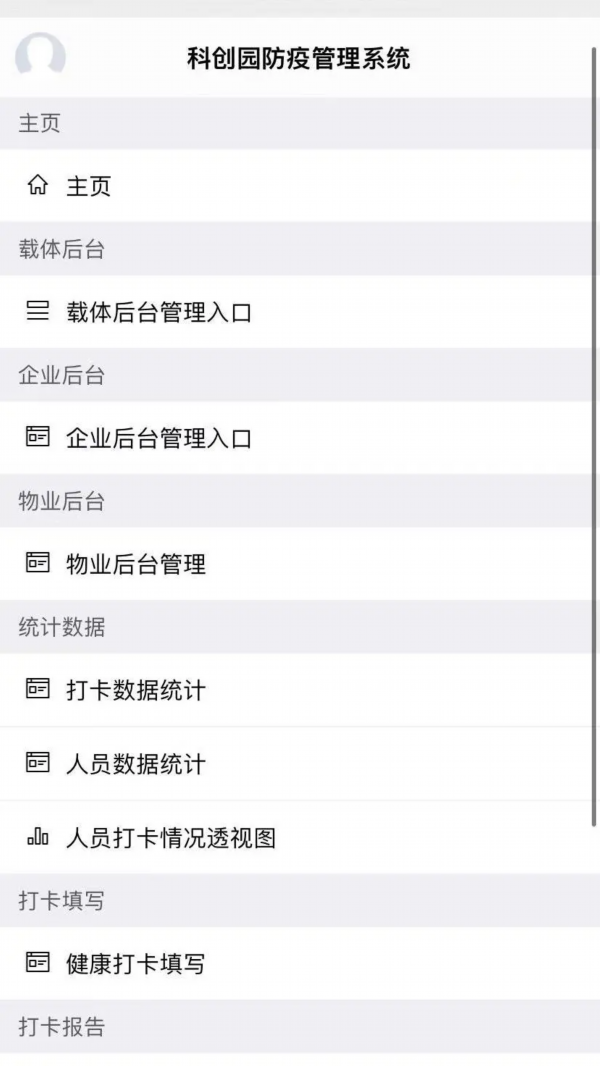600x1066 pixels.
Task: Go to 主页 menu item
Action: click(x=88, y=186)
